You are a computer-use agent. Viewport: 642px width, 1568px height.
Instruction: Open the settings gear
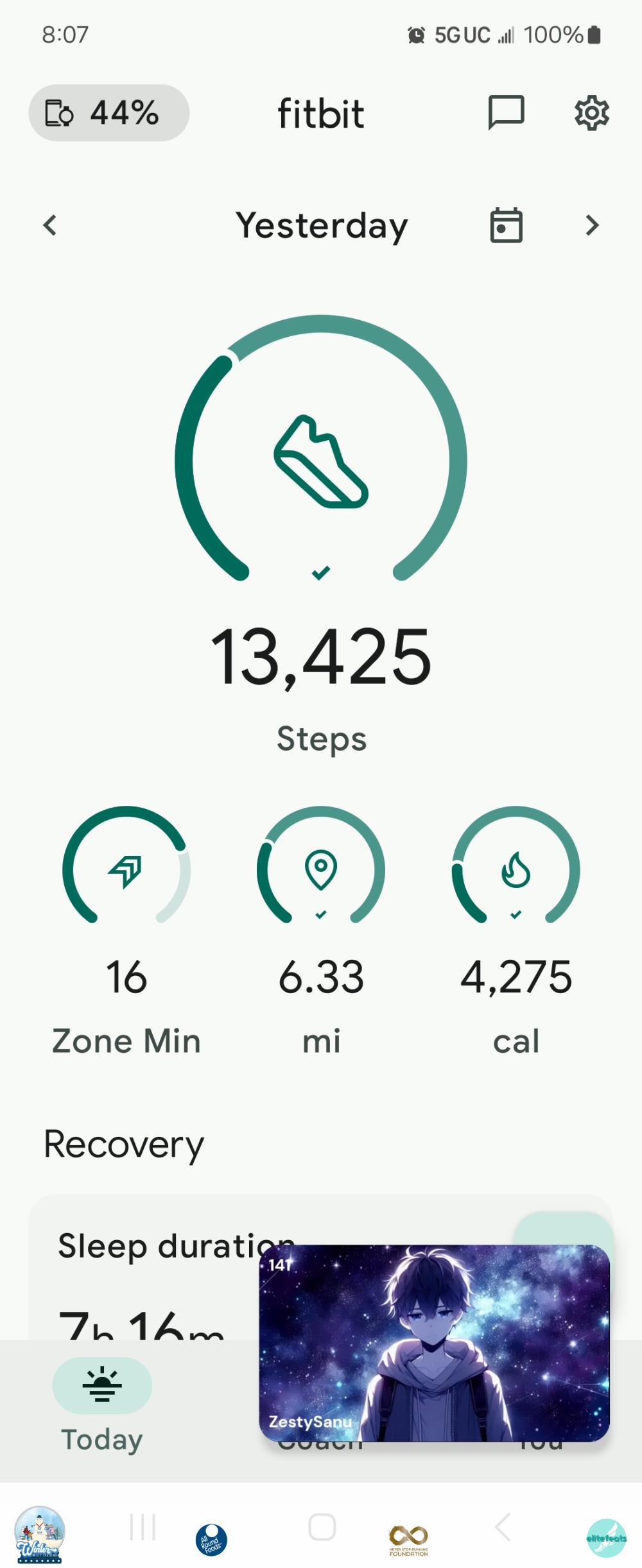(x=591, y=114)
